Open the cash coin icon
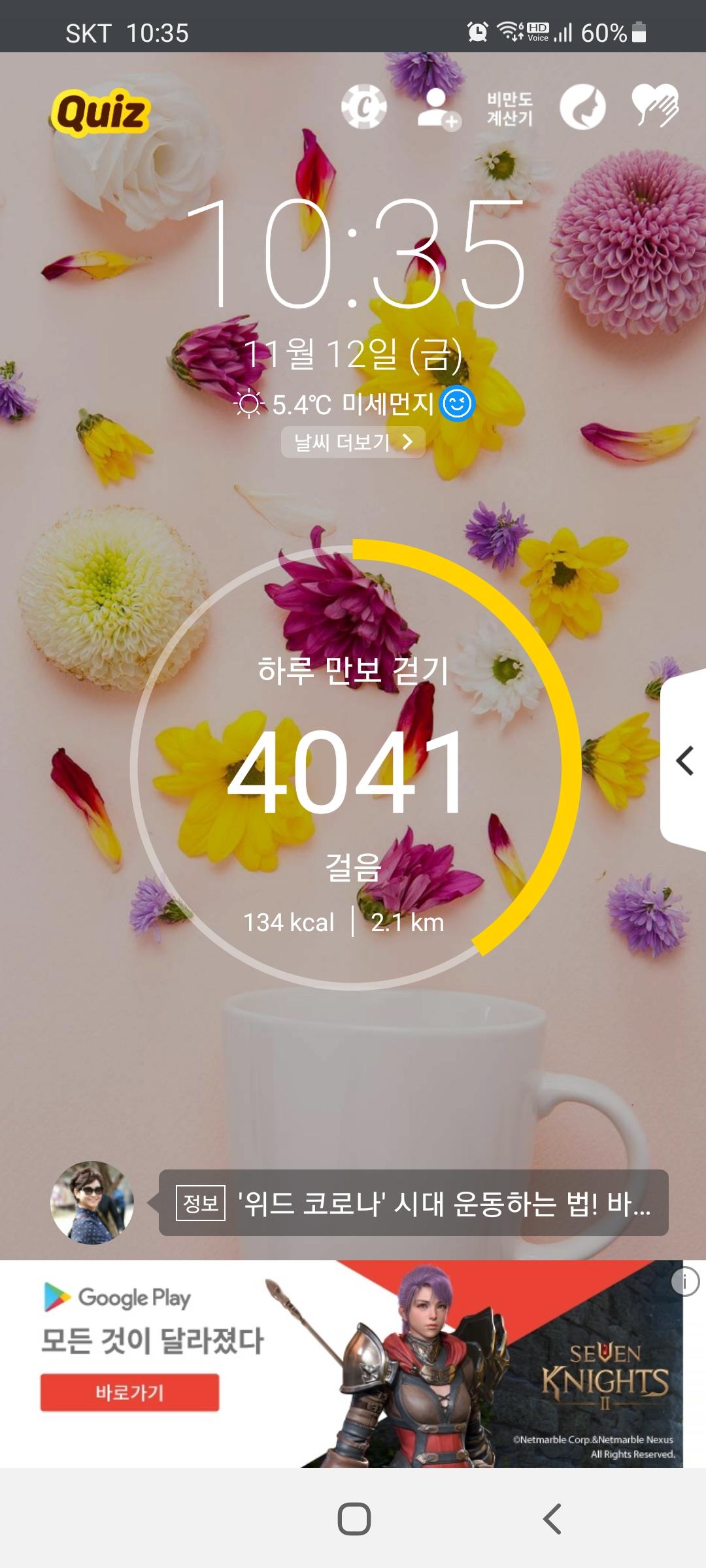Image resolution: width=706 pixels, height=1568 pixels. click(x=364, y=107)
